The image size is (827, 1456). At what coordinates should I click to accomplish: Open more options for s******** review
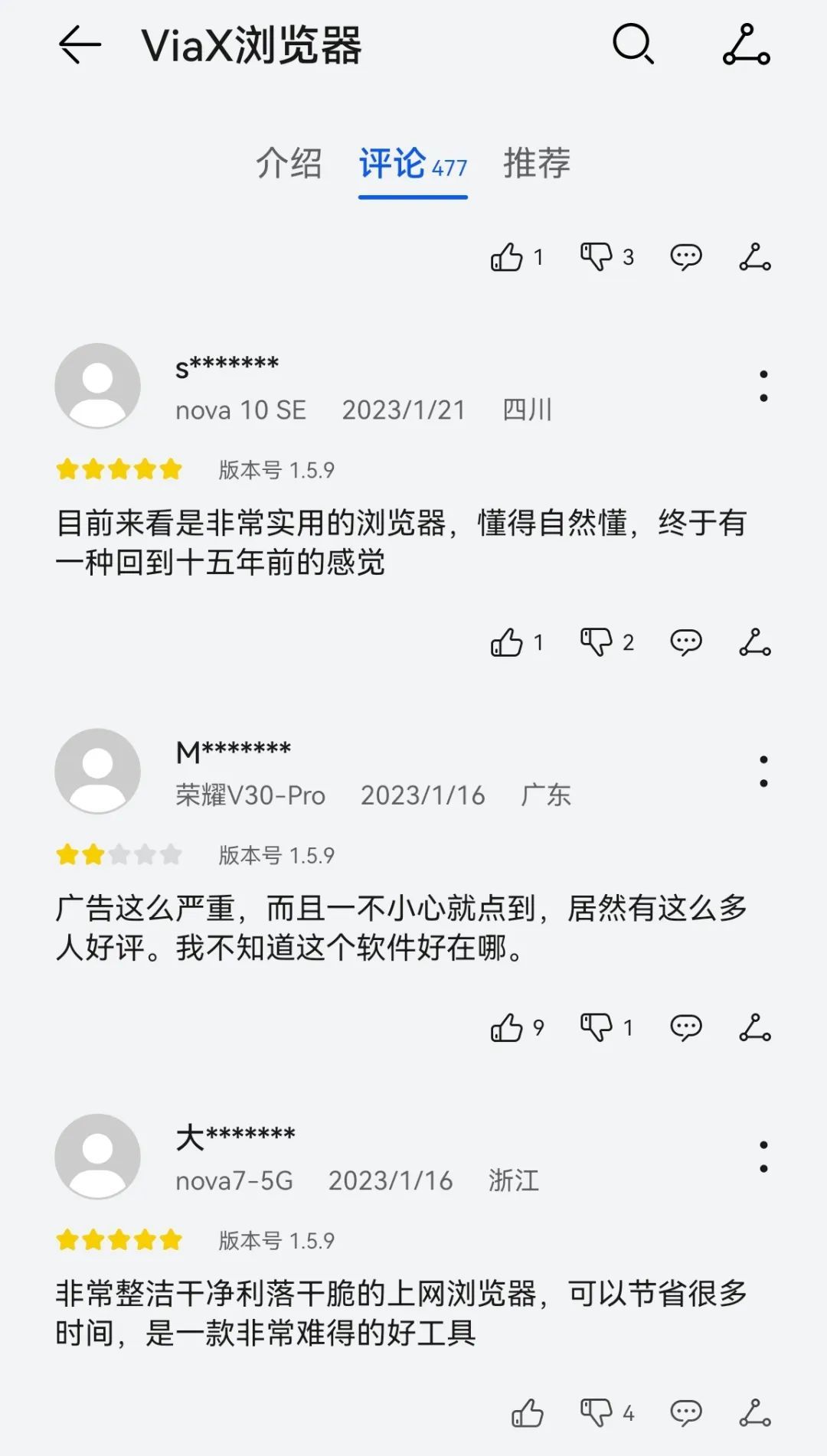coord(763,386)
